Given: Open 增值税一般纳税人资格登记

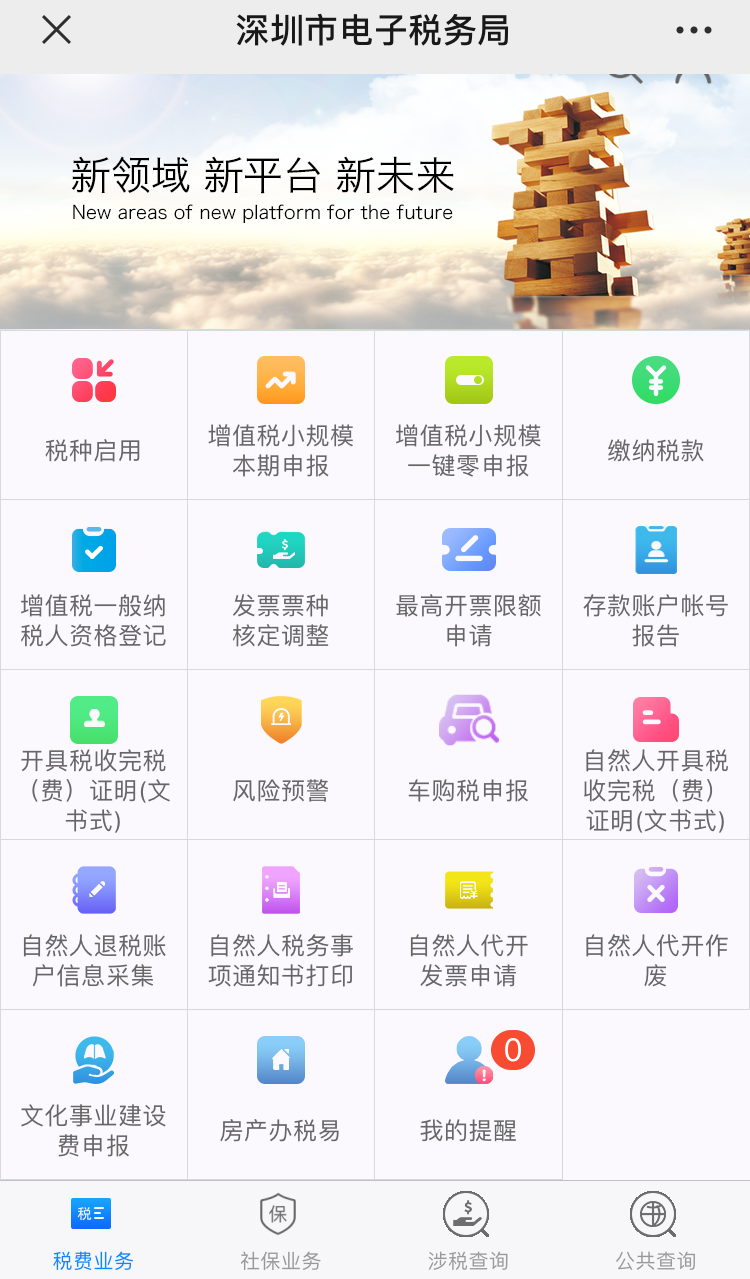Looking at the screenshot, I should point(94,585).
